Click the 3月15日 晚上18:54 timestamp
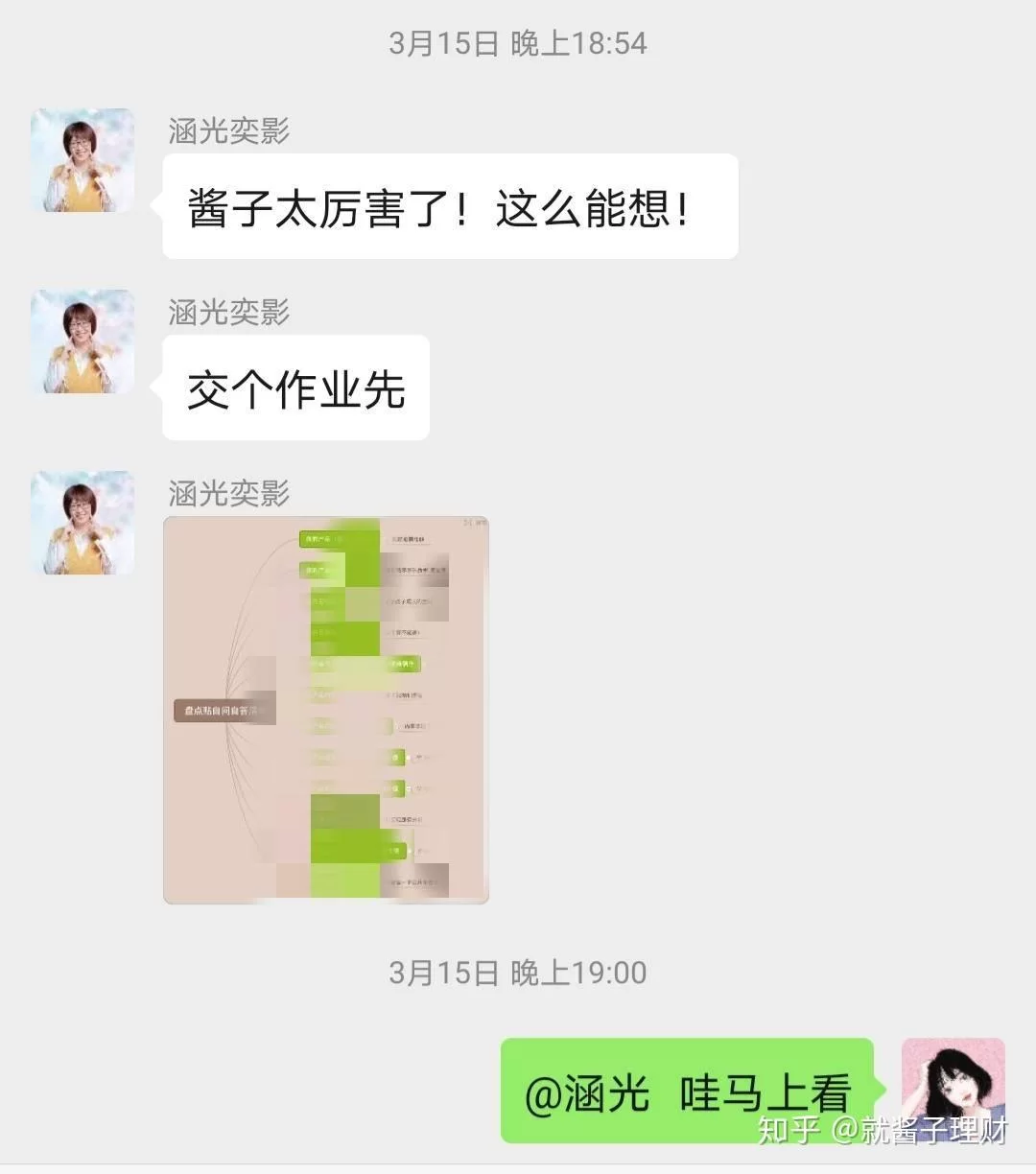Viewport: 1036px width, 1174px height. 518,42
